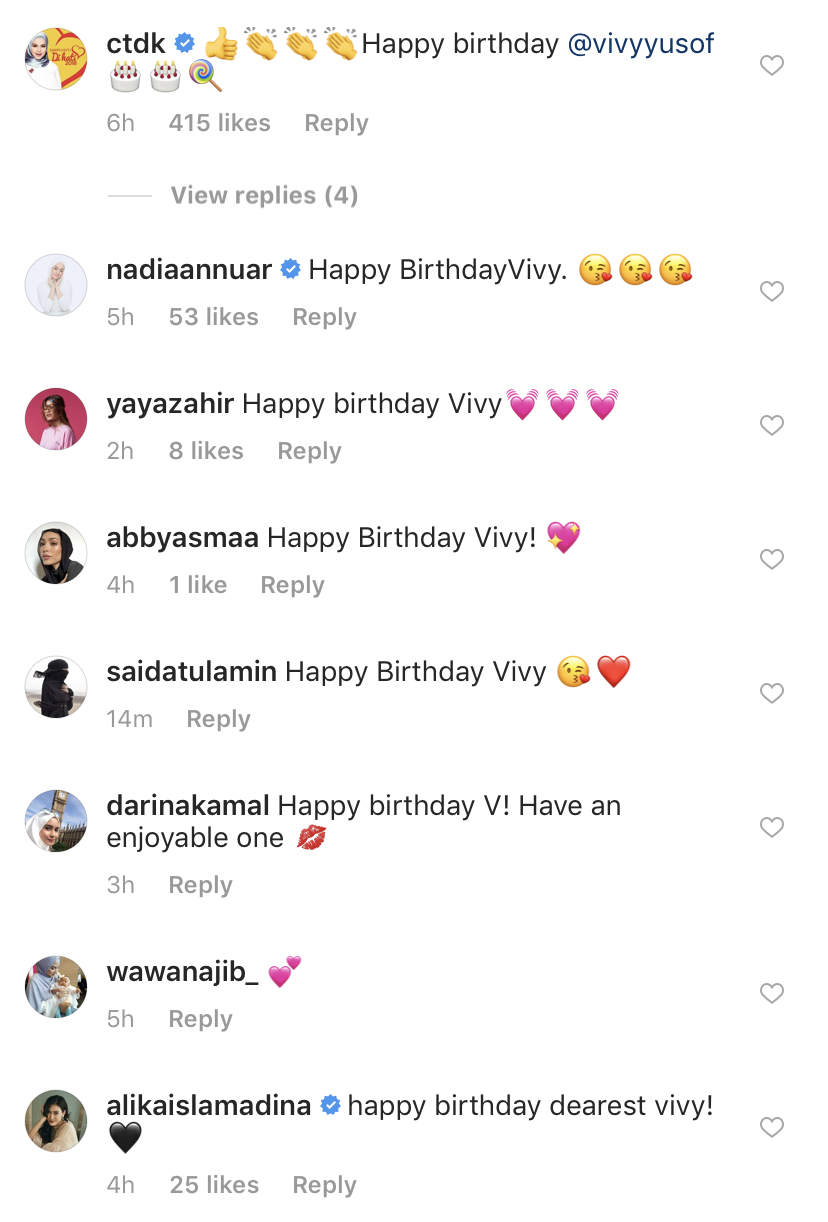View 415 likes on ctdk's comment
The height and width of the screenshot is (1222, 828).
pos(219,123)
